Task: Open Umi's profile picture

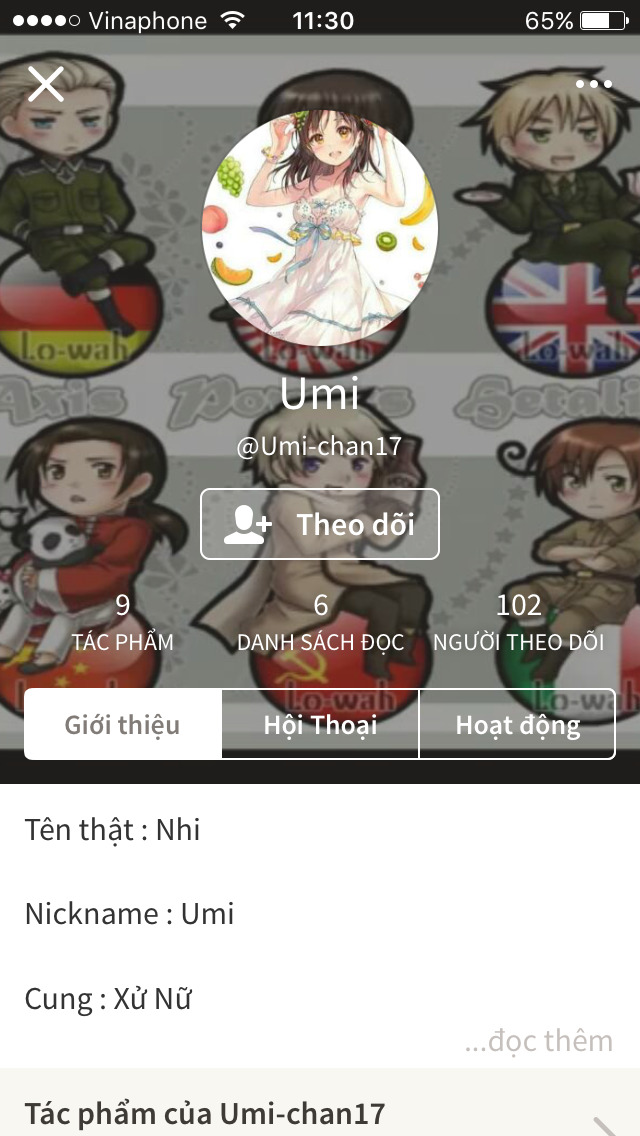Action: tap(320, 227)
